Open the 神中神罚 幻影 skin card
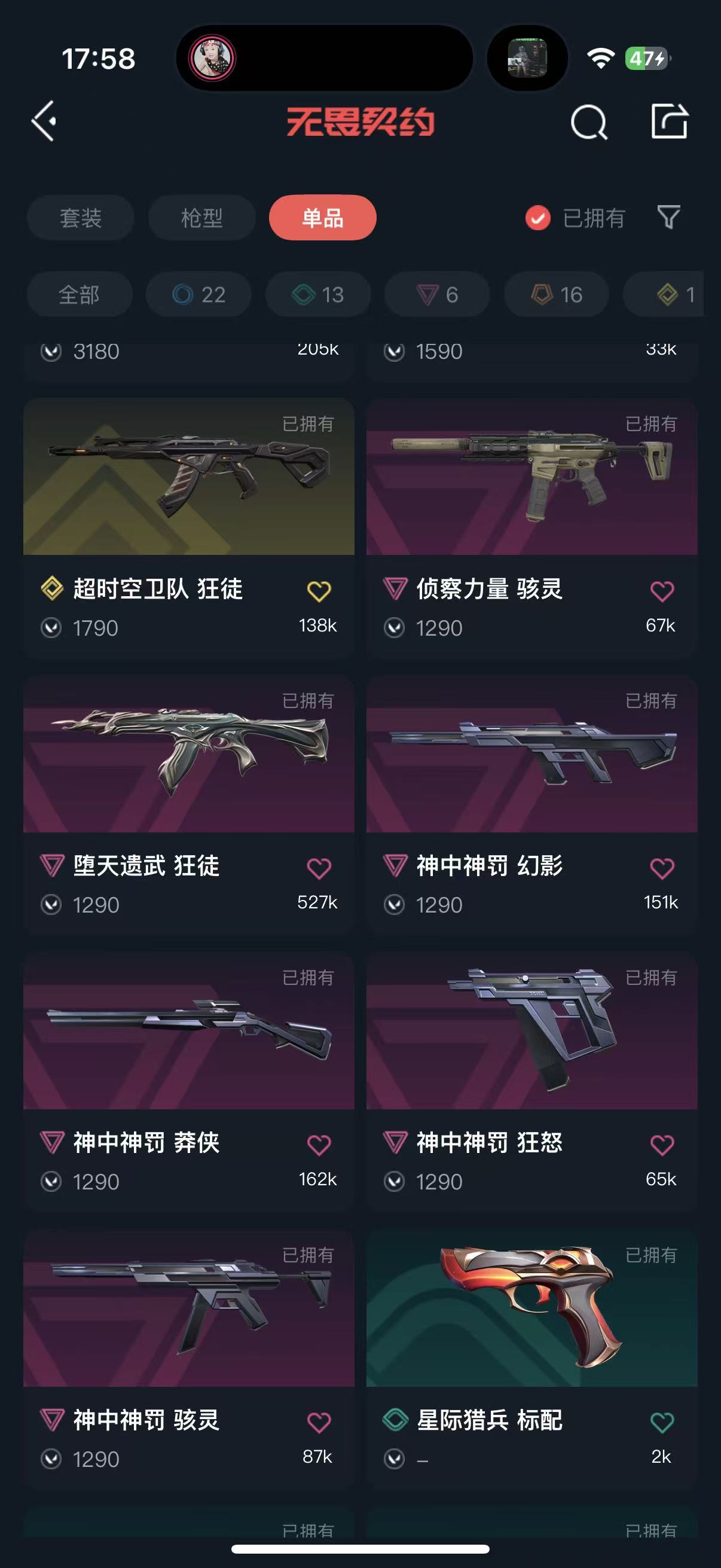The height and width of the screenshot is (1568, 721). click(x=531, y=755)
